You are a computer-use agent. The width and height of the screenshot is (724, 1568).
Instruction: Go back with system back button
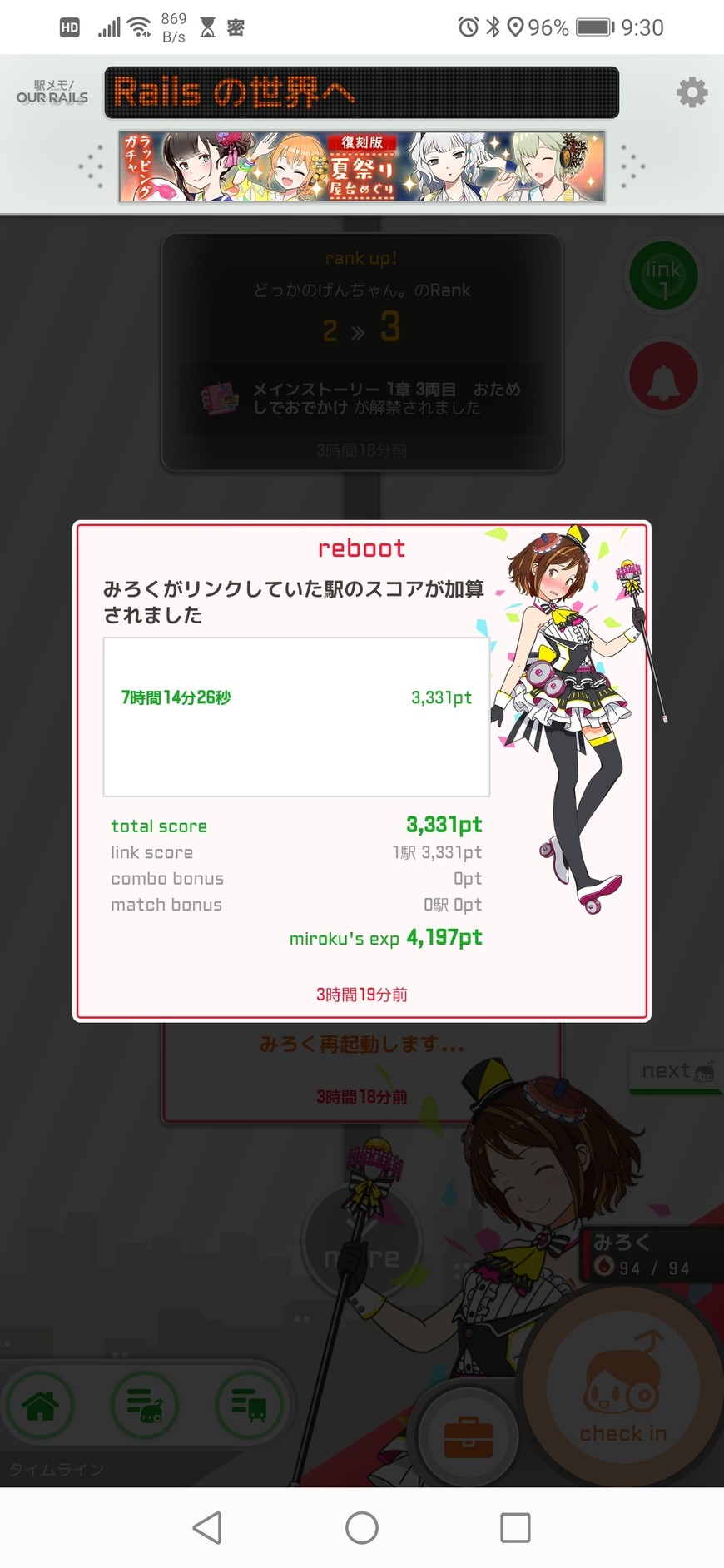point(207,1528)
